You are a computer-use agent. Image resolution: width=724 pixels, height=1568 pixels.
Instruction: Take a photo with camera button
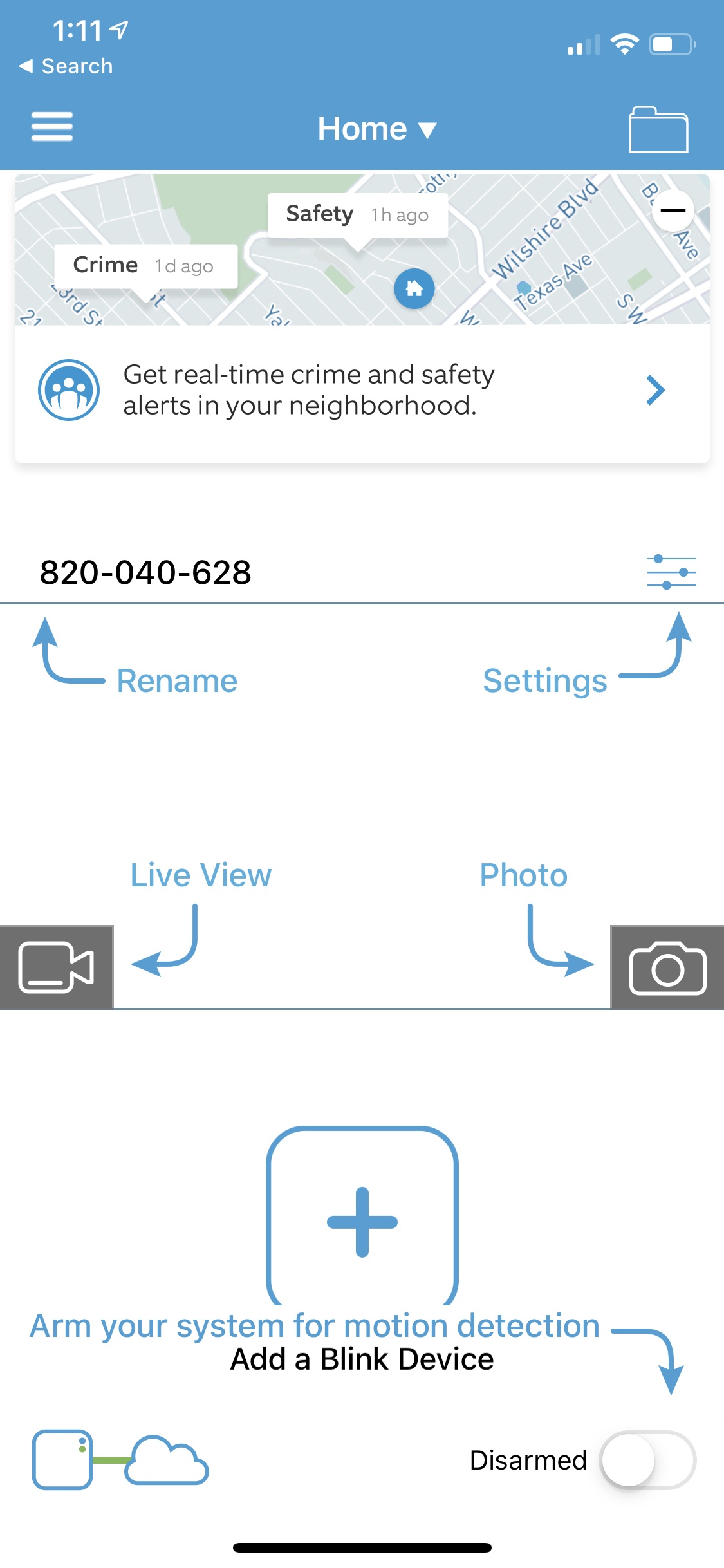[x=667, y=967]
